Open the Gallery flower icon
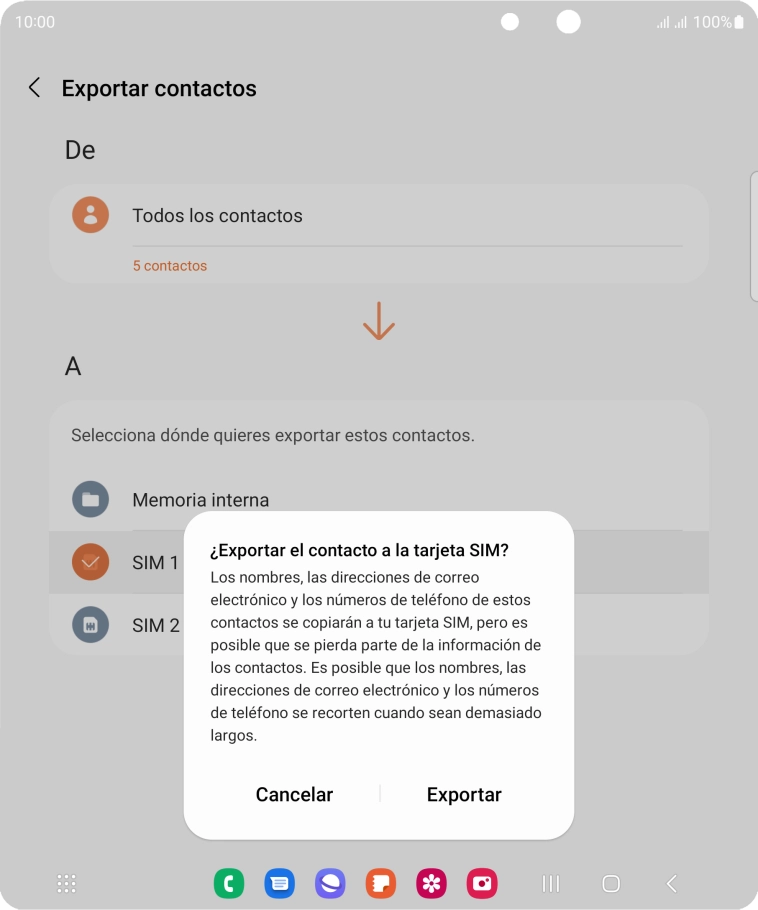 tap(432, 883)
